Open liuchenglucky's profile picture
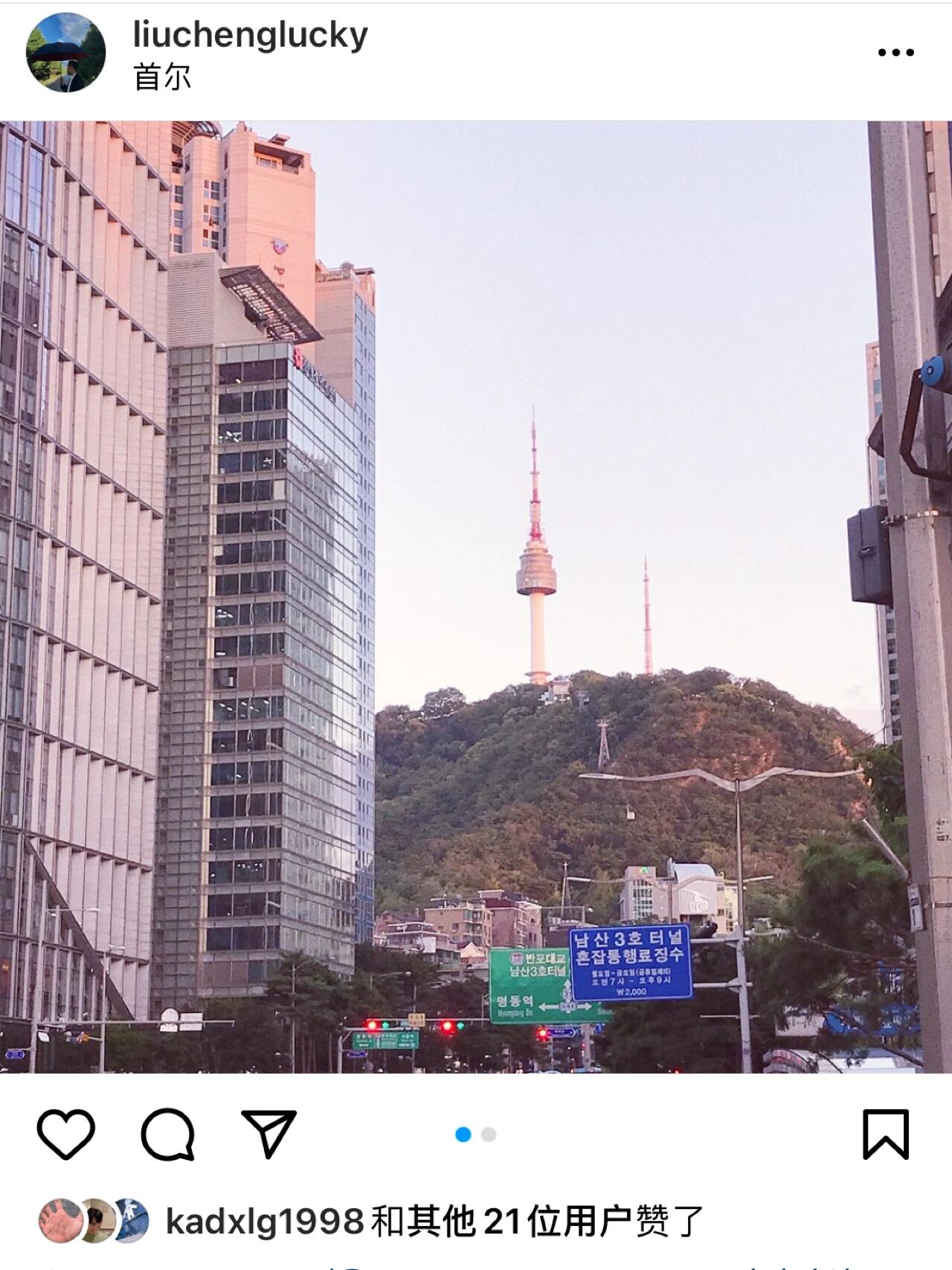The height and width of the screenshot is (1270, 952). [x=65, y=52]
